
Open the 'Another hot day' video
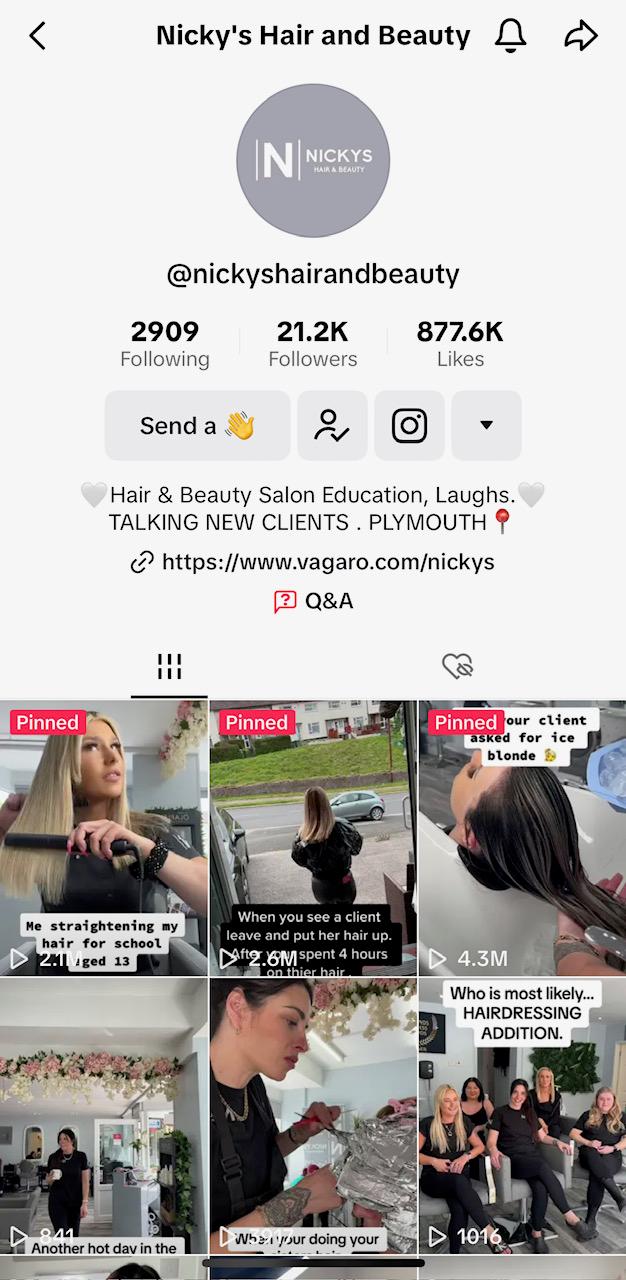point(104,1115)
